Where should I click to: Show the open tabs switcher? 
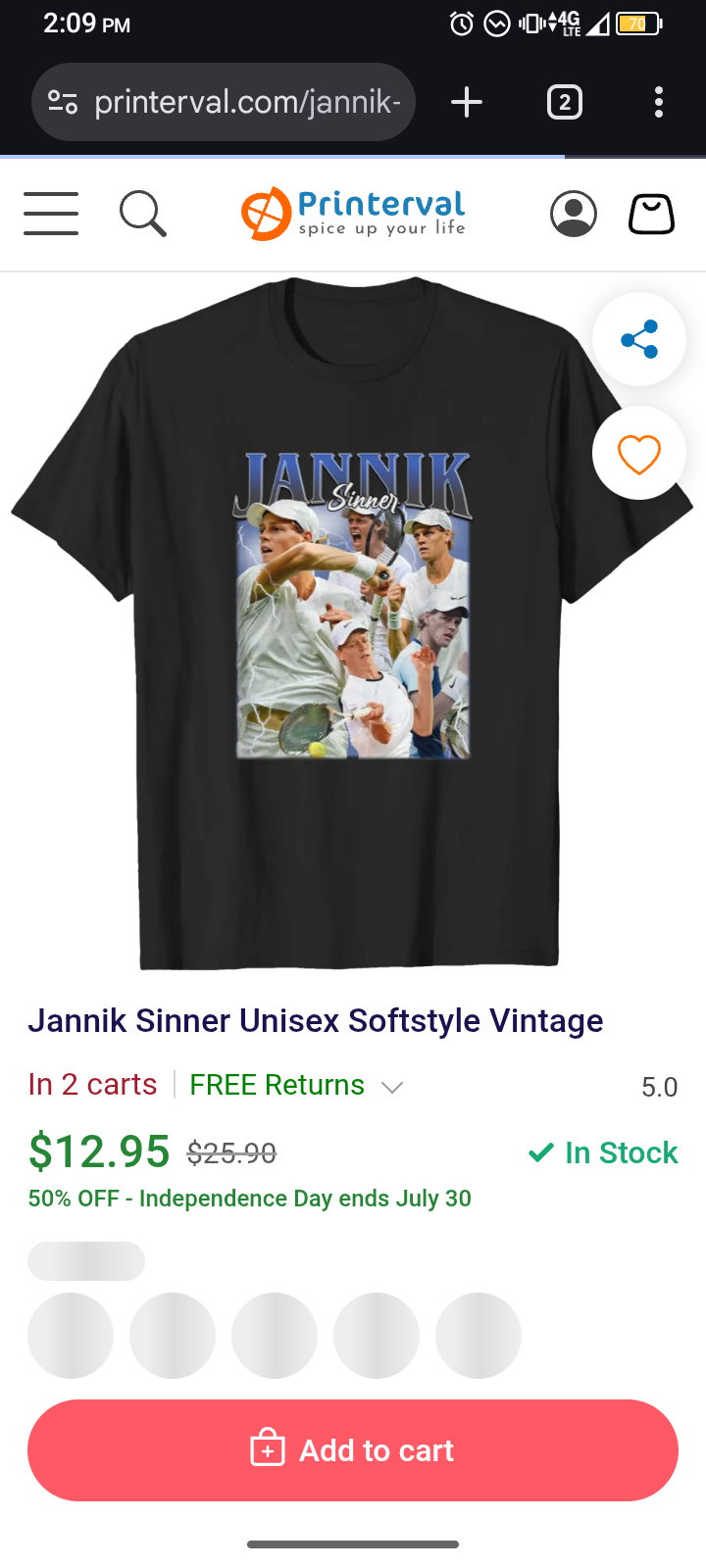coord(565,102)
